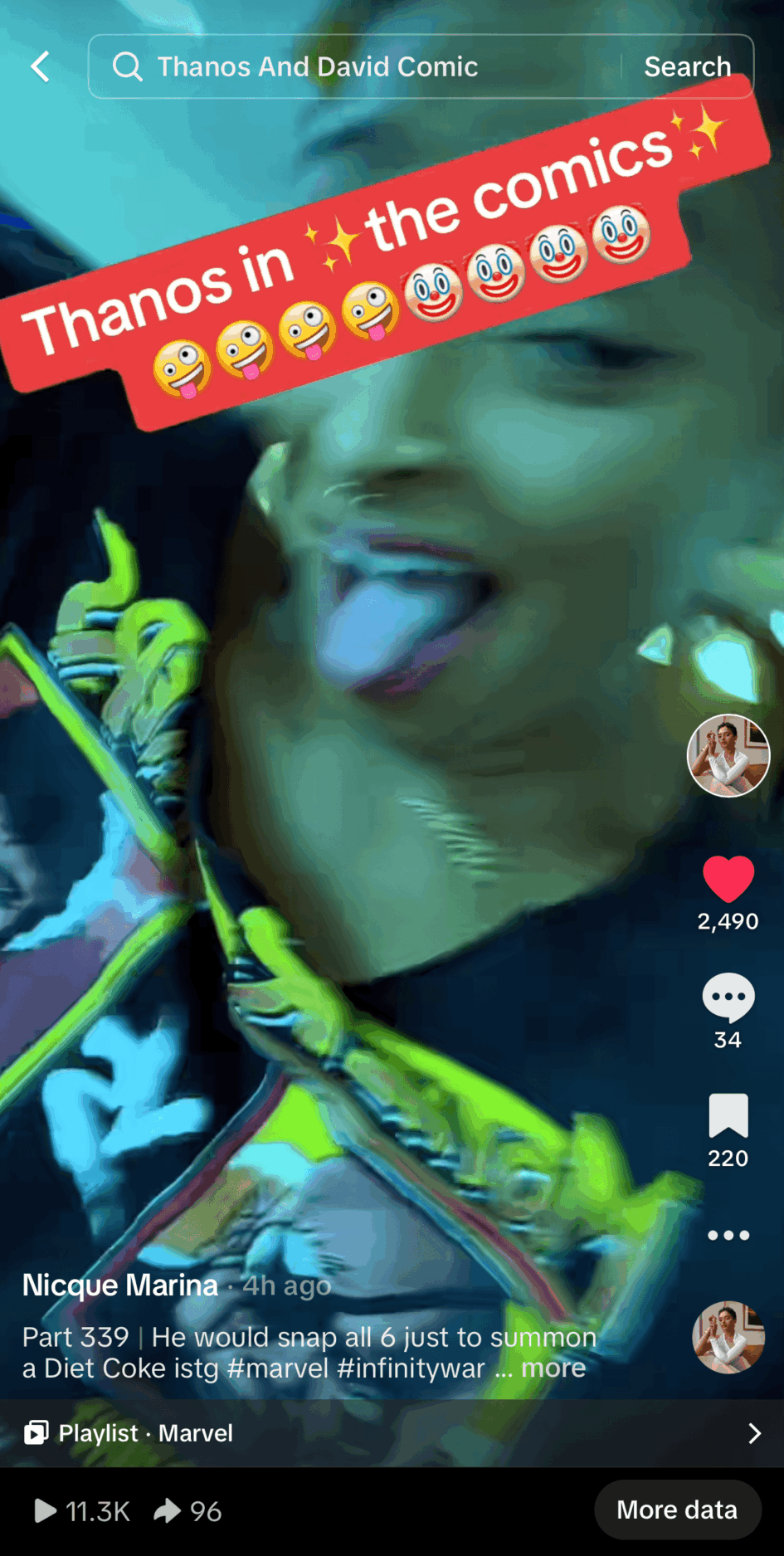This screenshot has width=784, height=1556.
Task: Open the sound disc for this video
Action: tap(728, 1337)
